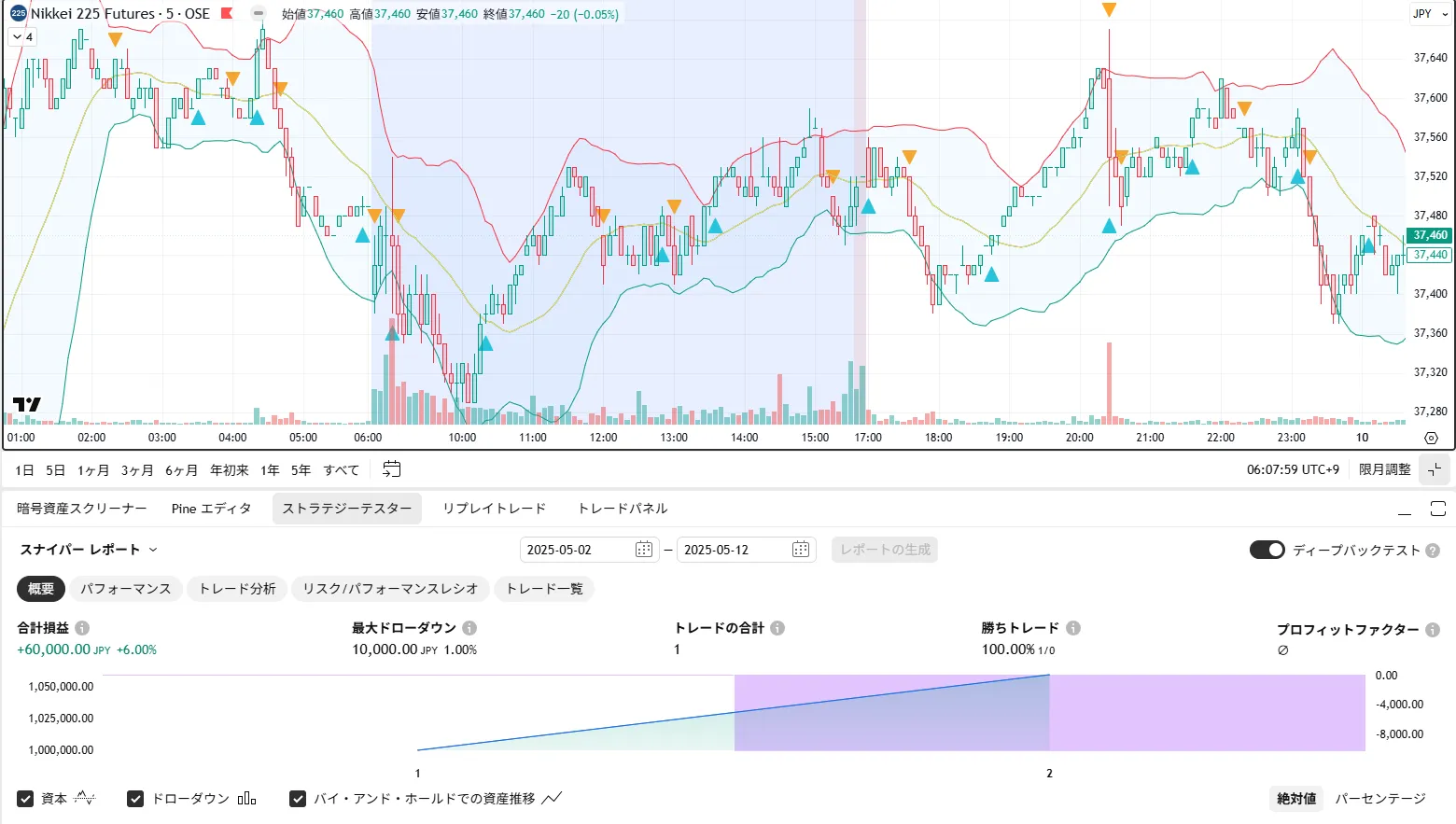This screenshot has height=824, width=1456.
Task: Switch chart to パーセンテージ mode
Action: tap(1380, 799)
